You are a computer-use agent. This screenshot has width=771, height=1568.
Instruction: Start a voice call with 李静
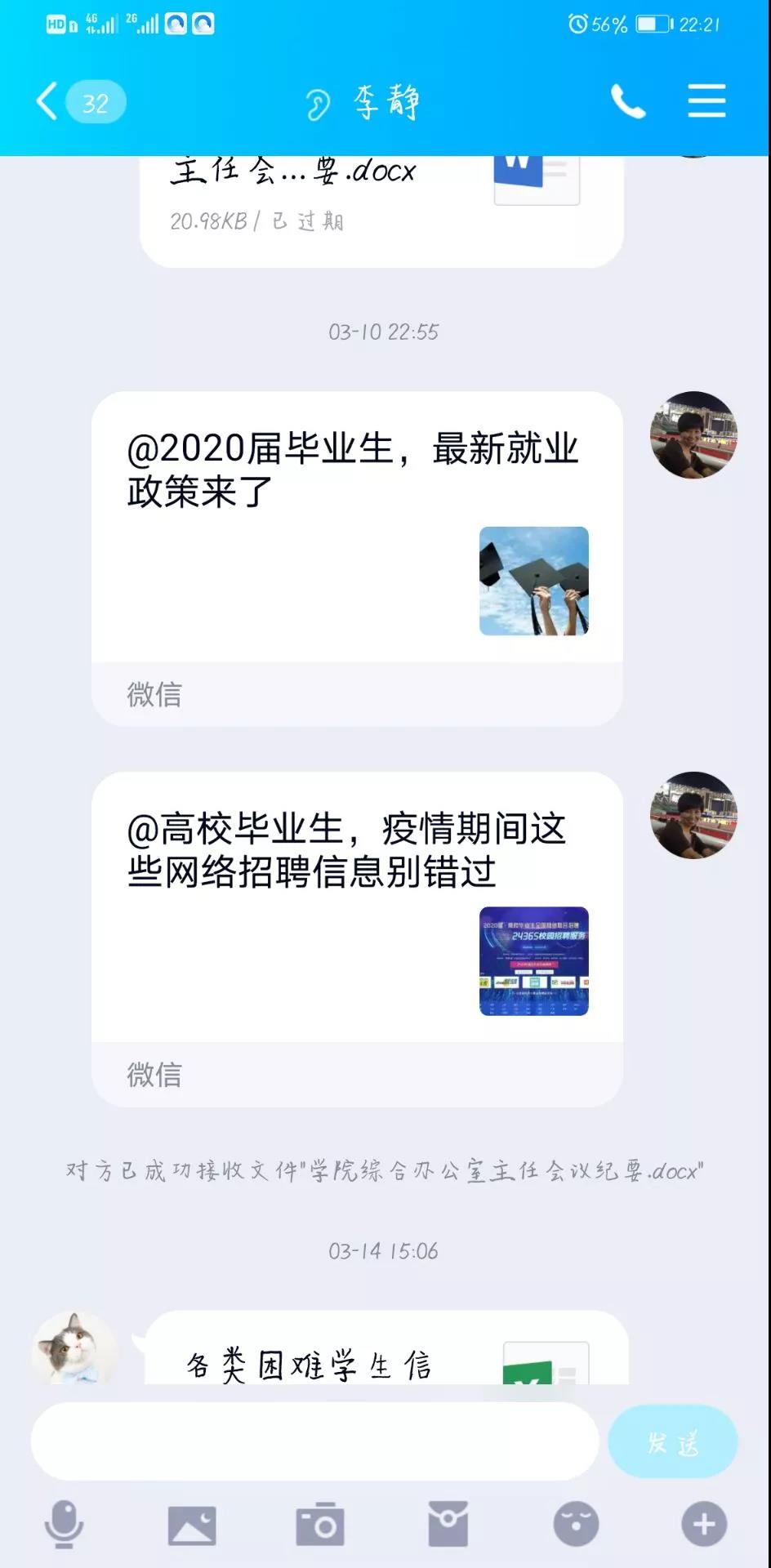(627, 102)
